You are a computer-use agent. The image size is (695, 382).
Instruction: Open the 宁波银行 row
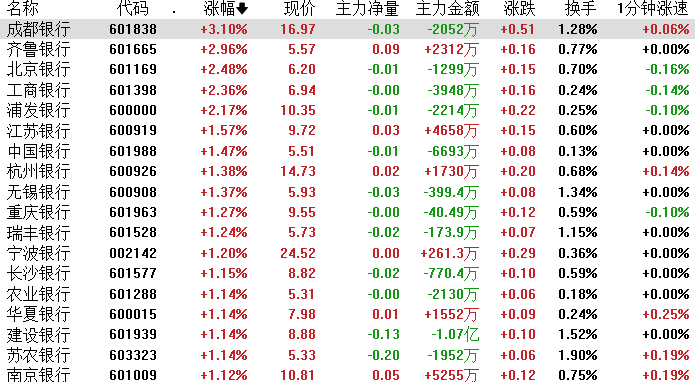coord(348,253)
